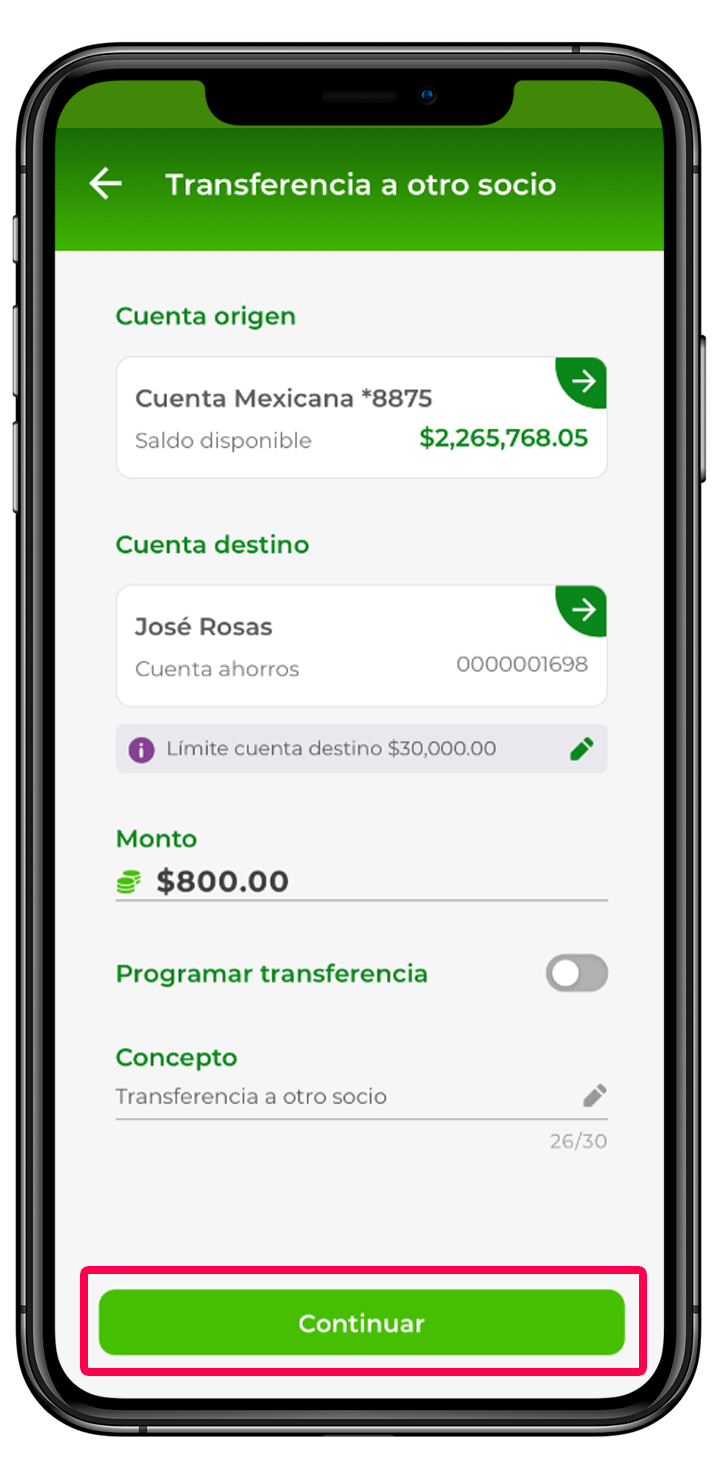Go back with the header arrow

(x=105, y=184)
